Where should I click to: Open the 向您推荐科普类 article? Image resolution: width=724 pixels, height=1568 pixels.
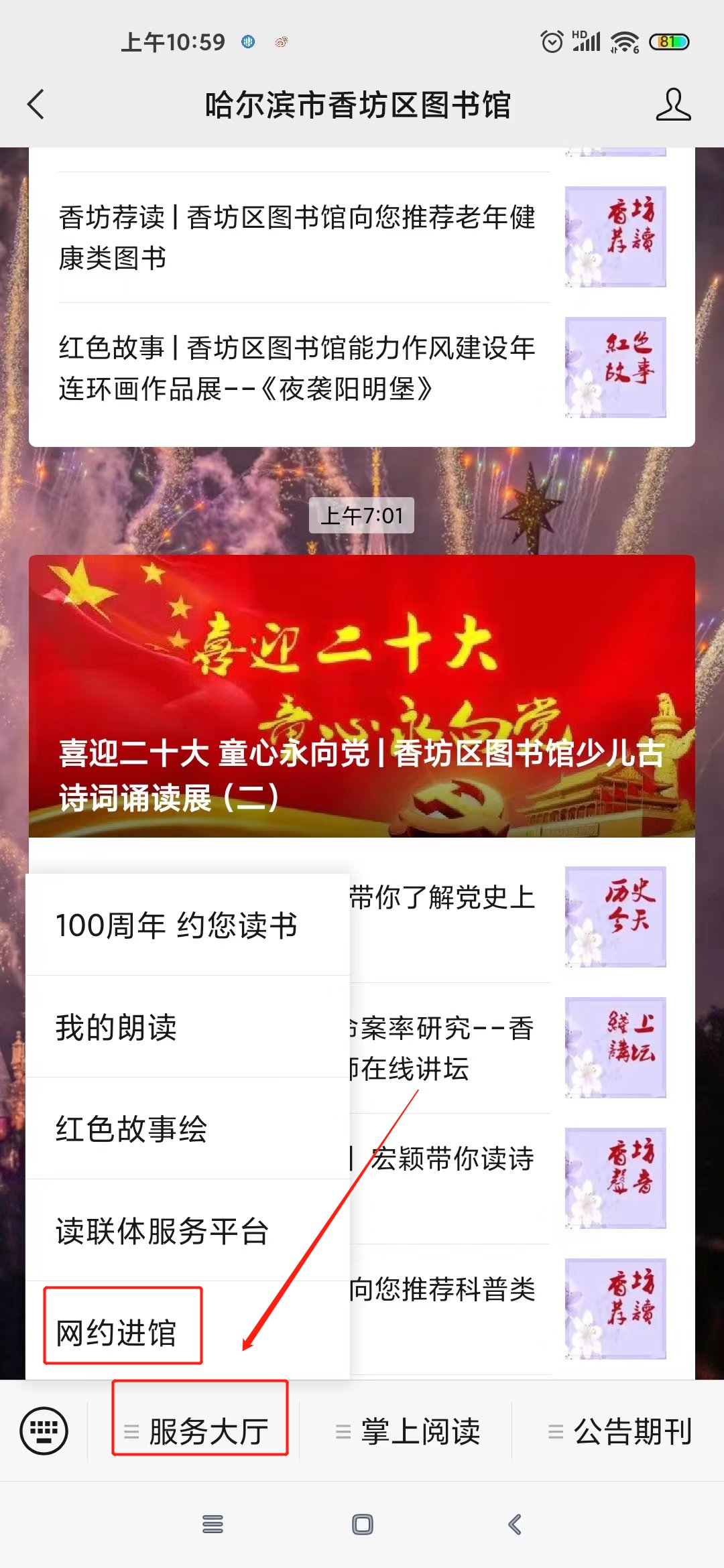pyautogui.click(x=442, y=1289)
